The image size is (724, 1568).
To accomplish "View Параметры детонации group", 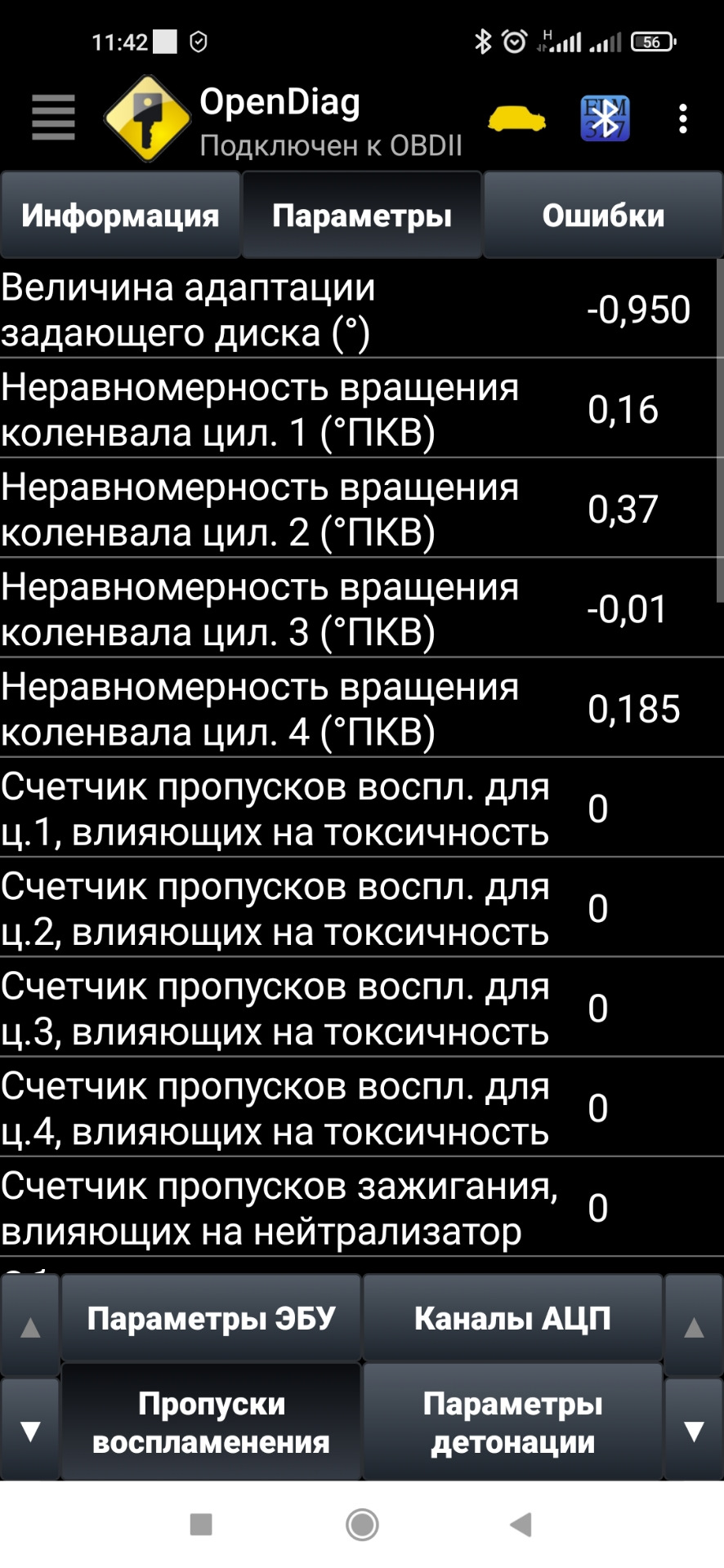I will [512, 1423].
